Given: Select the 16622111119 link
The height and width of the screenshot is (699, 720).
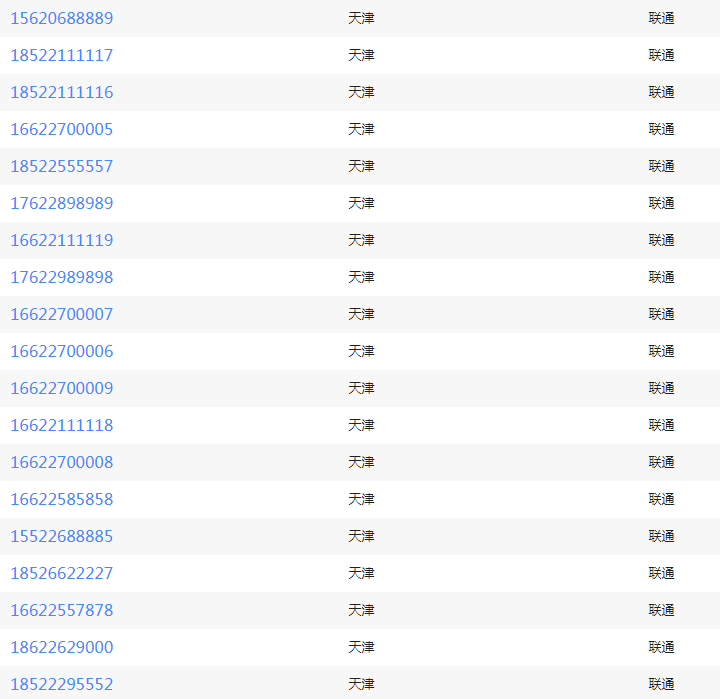Looking at the screenshot, I should tap(61, 240).
